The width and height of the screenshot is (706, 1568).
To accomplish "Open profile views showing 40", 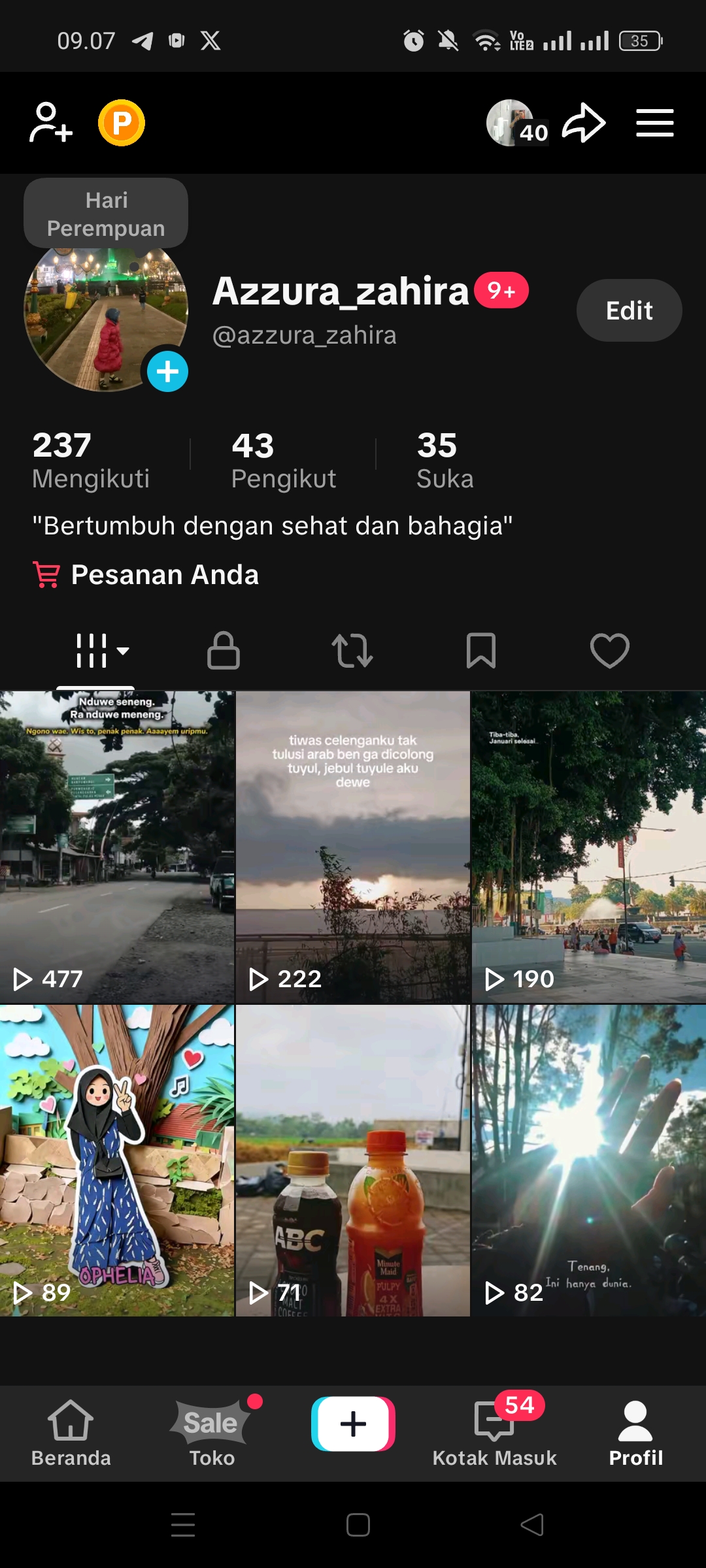I will coord(516,123).
